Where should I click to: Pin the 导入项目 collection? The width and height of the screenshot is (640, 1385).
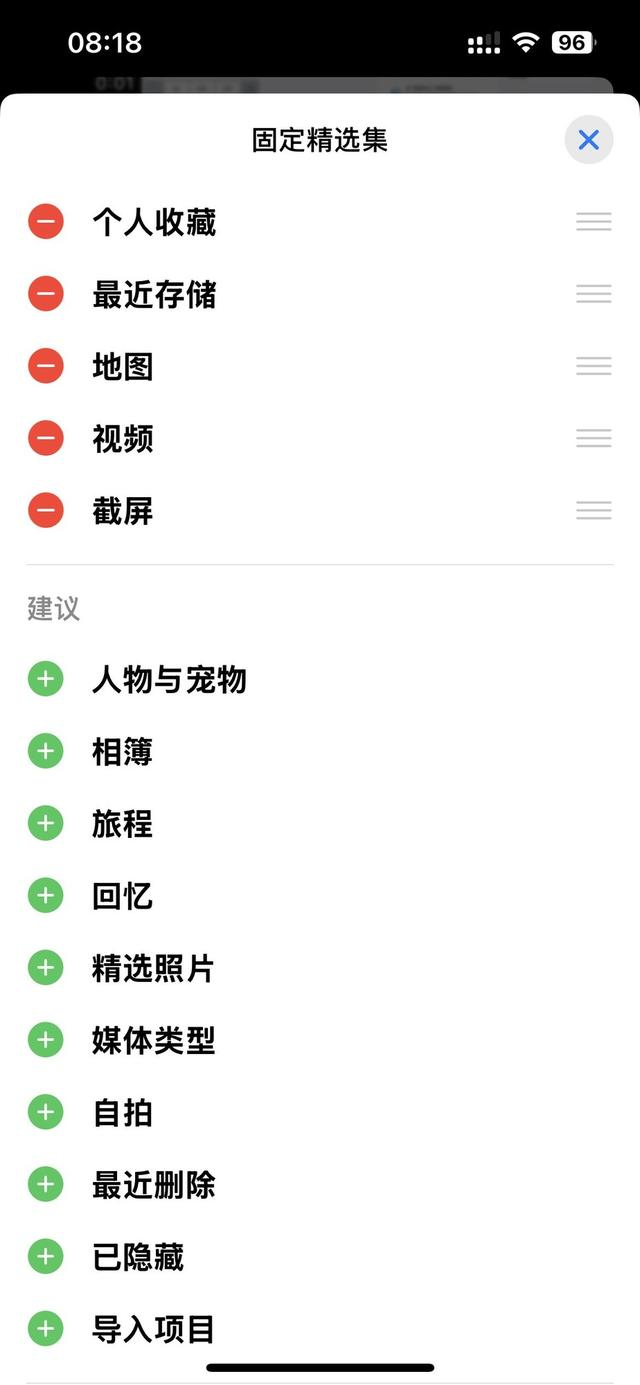click(46, 1329)
